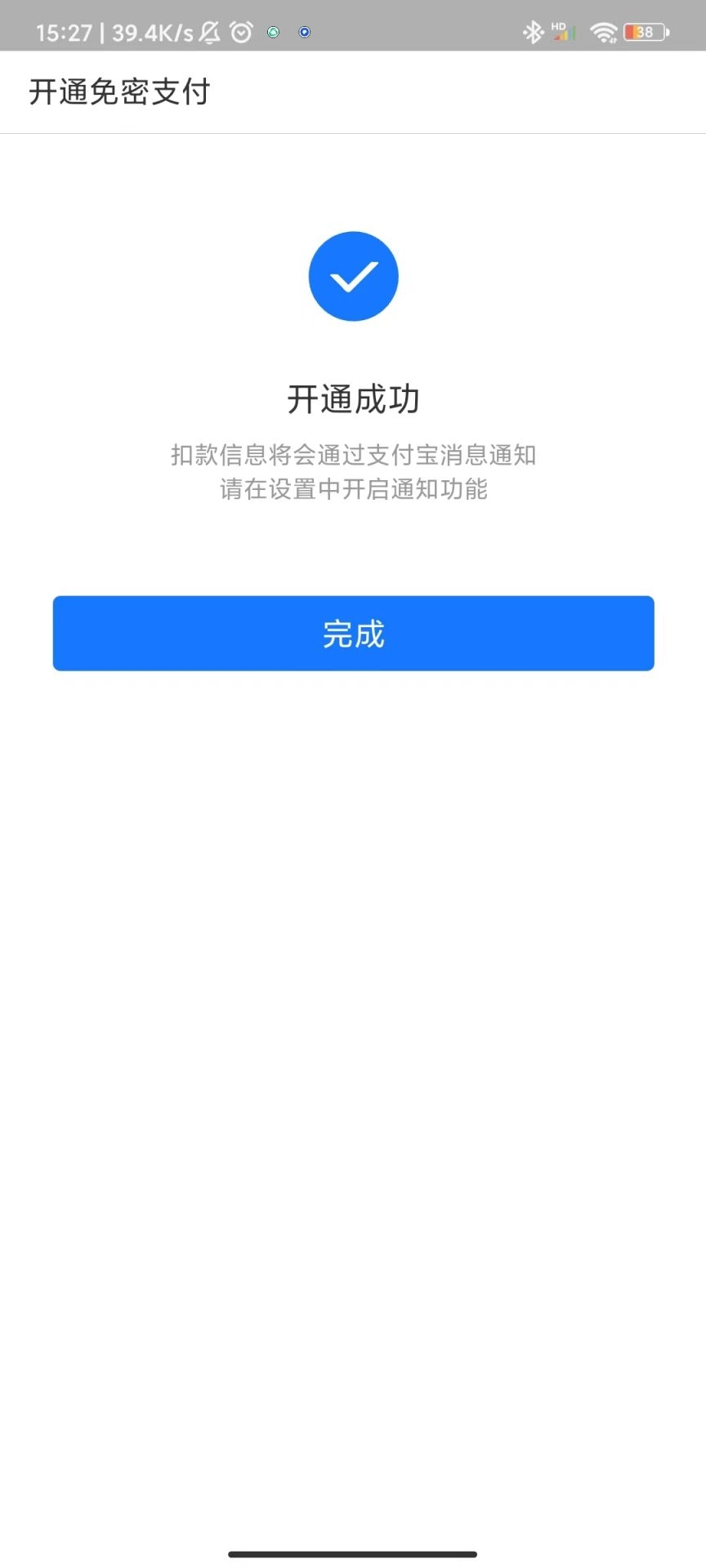Tap the blank area below the button

pyautogui.click(x=353, y=980)
